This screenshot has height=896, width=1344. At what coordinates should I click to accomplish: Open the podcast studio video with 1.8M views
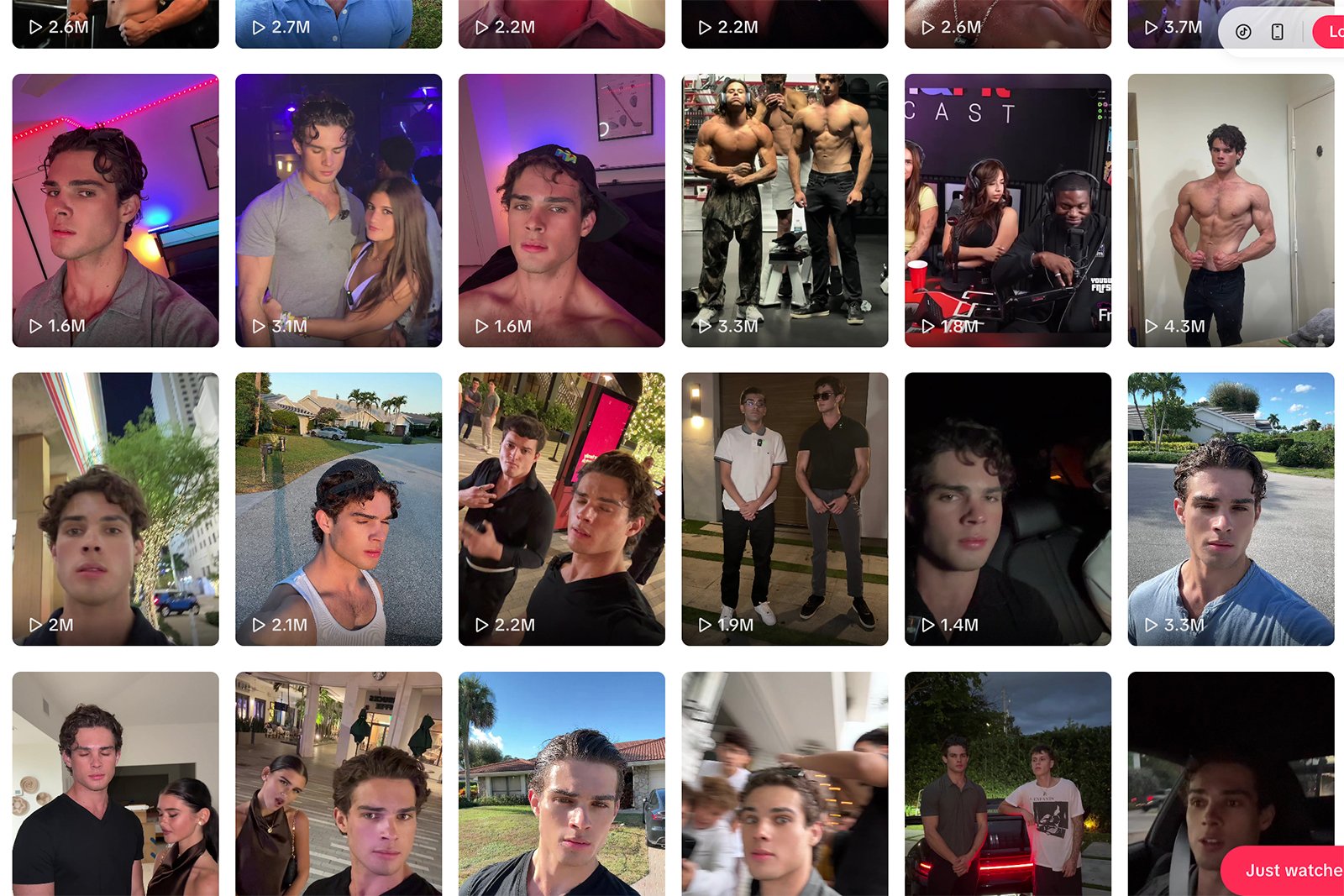(1007, 210)
